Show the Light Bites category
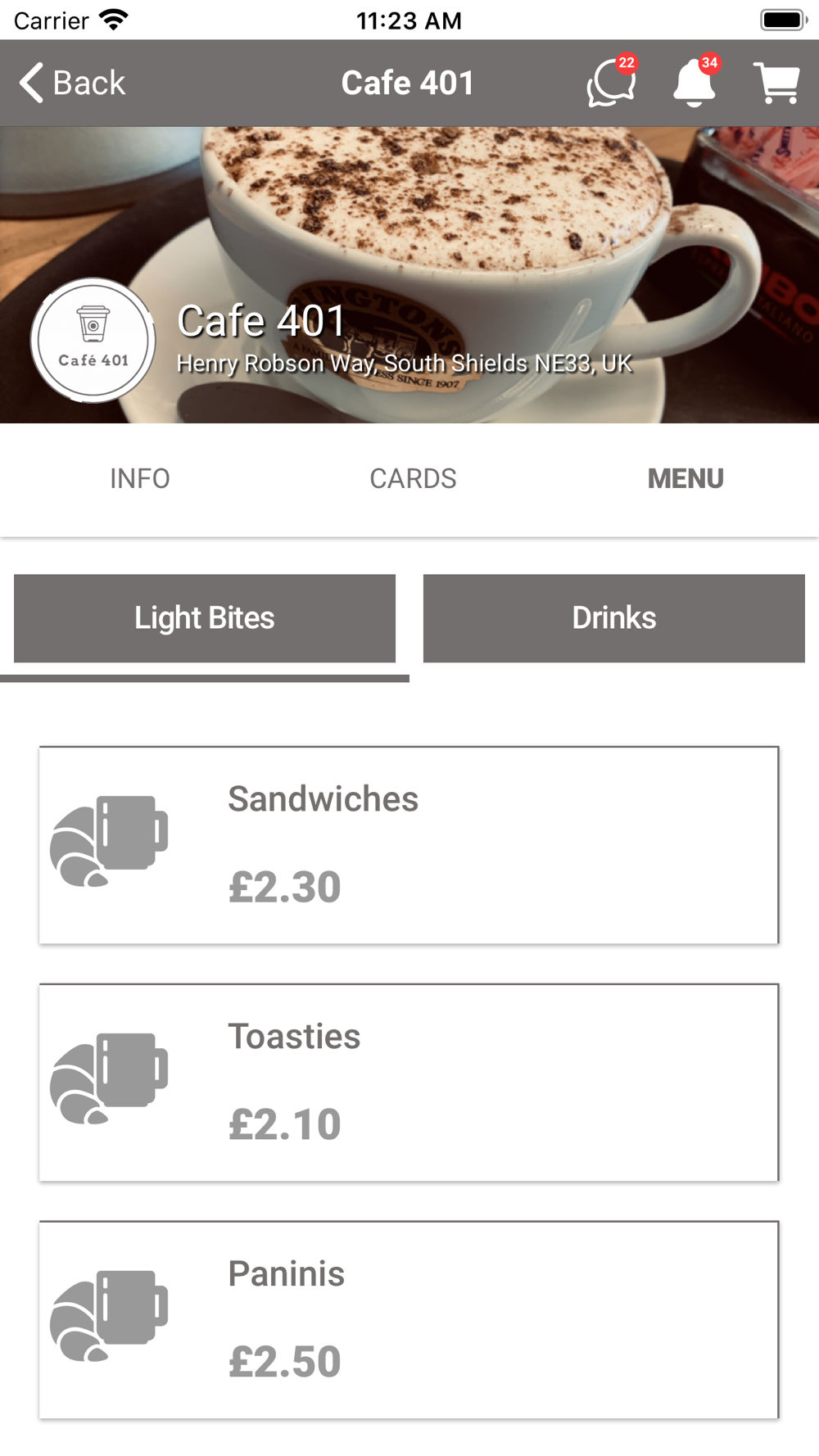This screenshot has height=1456, width=819. [205, 618]
